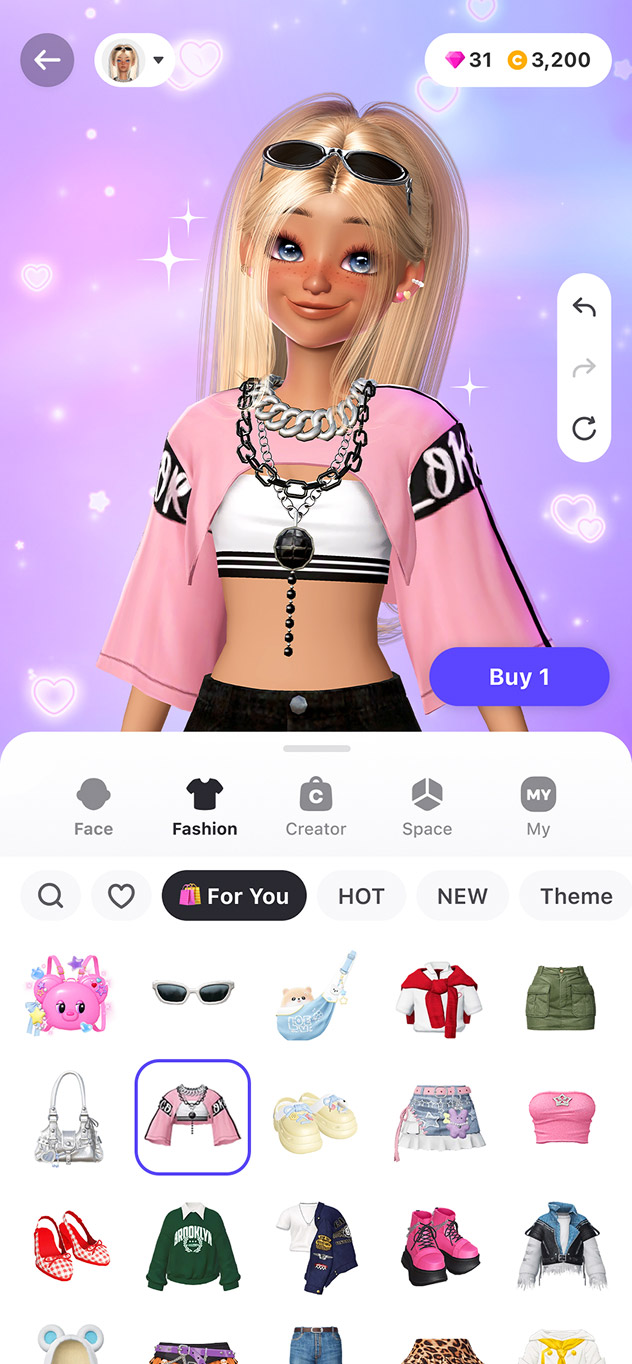Image resolution: width=632 pixels, height=1364 pixels.
Task: Open the gems and coins balance
Action: [x=517, y=60]
